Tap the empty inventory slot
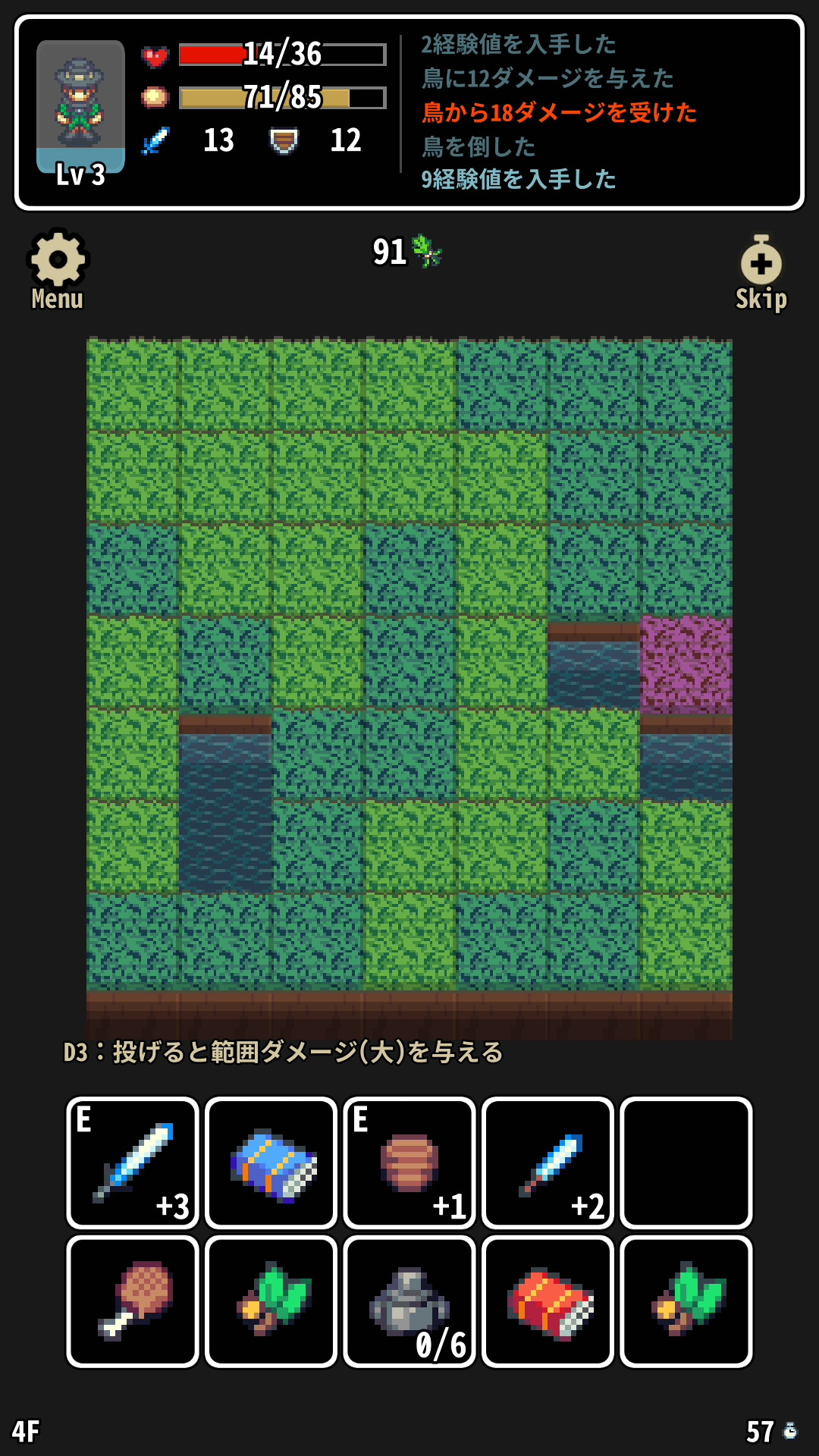The height and width of the screenshot is (1456, 819). pyautogui.click(x=686, y=1163)
